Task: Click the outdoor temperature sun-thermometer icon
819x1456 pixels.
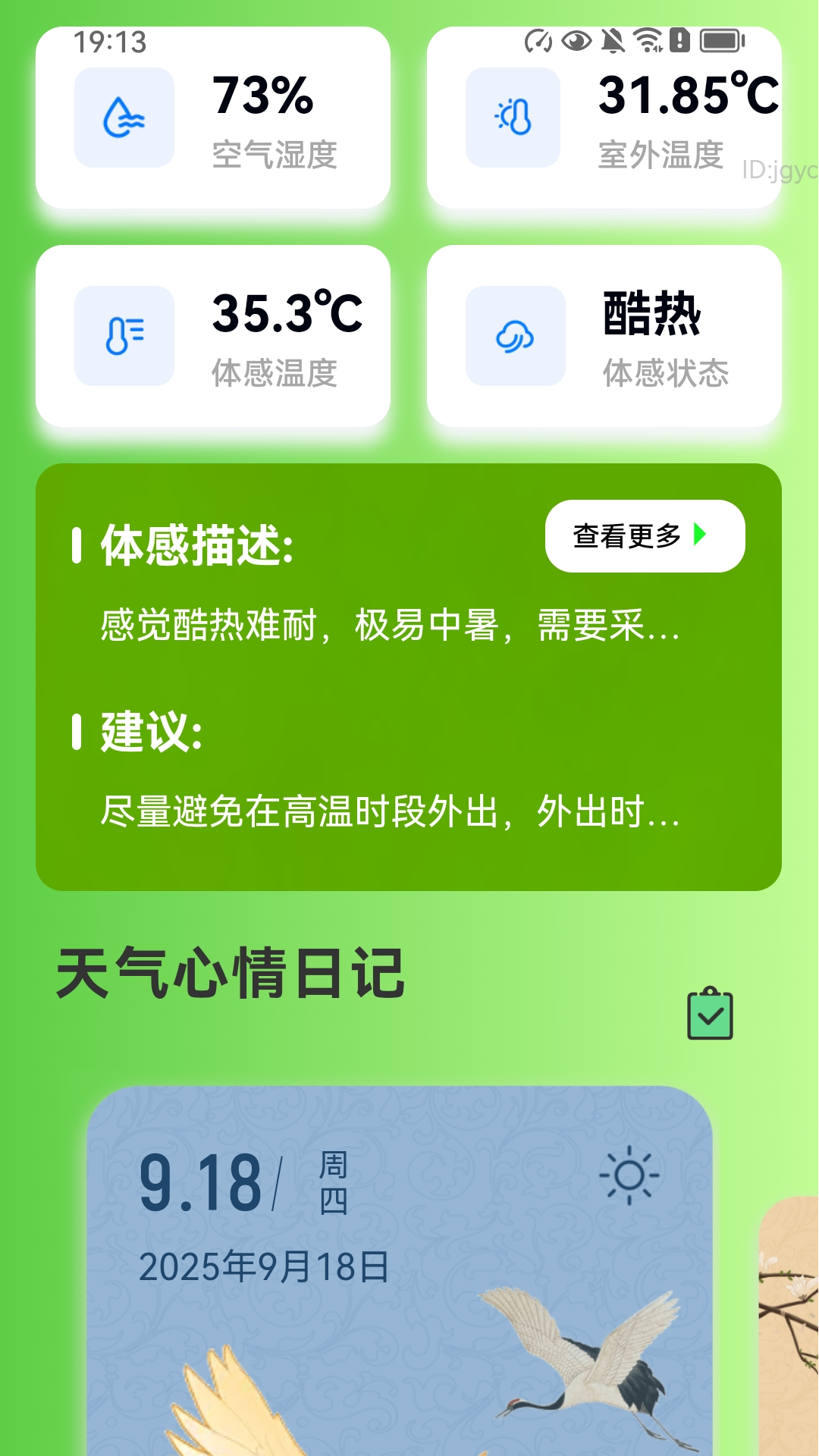Action: point(514,118)
